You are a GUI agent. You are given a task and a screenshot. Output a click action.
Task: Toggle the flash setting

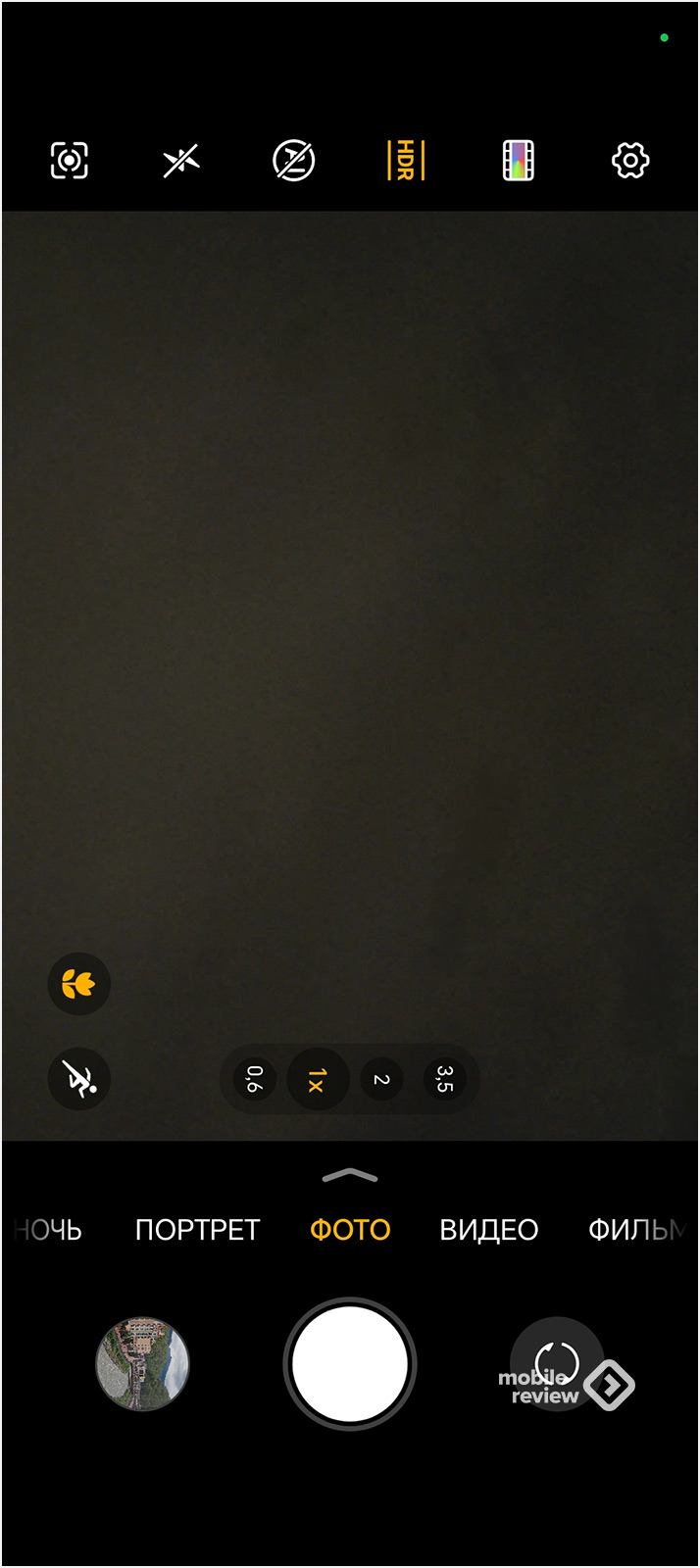pos(181,161)
